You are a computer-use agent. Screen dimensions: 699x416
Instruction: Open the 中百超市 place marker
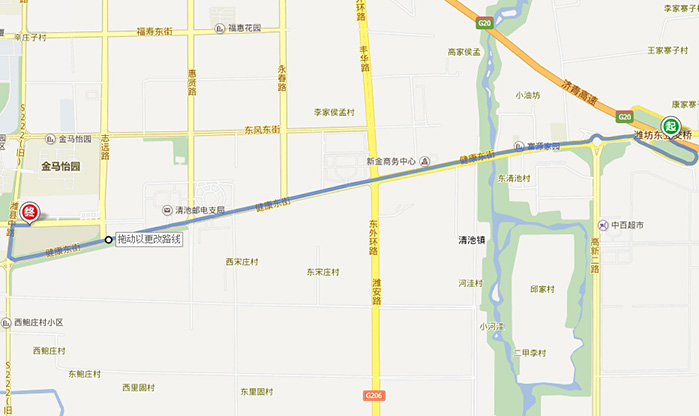coord(603,224)
